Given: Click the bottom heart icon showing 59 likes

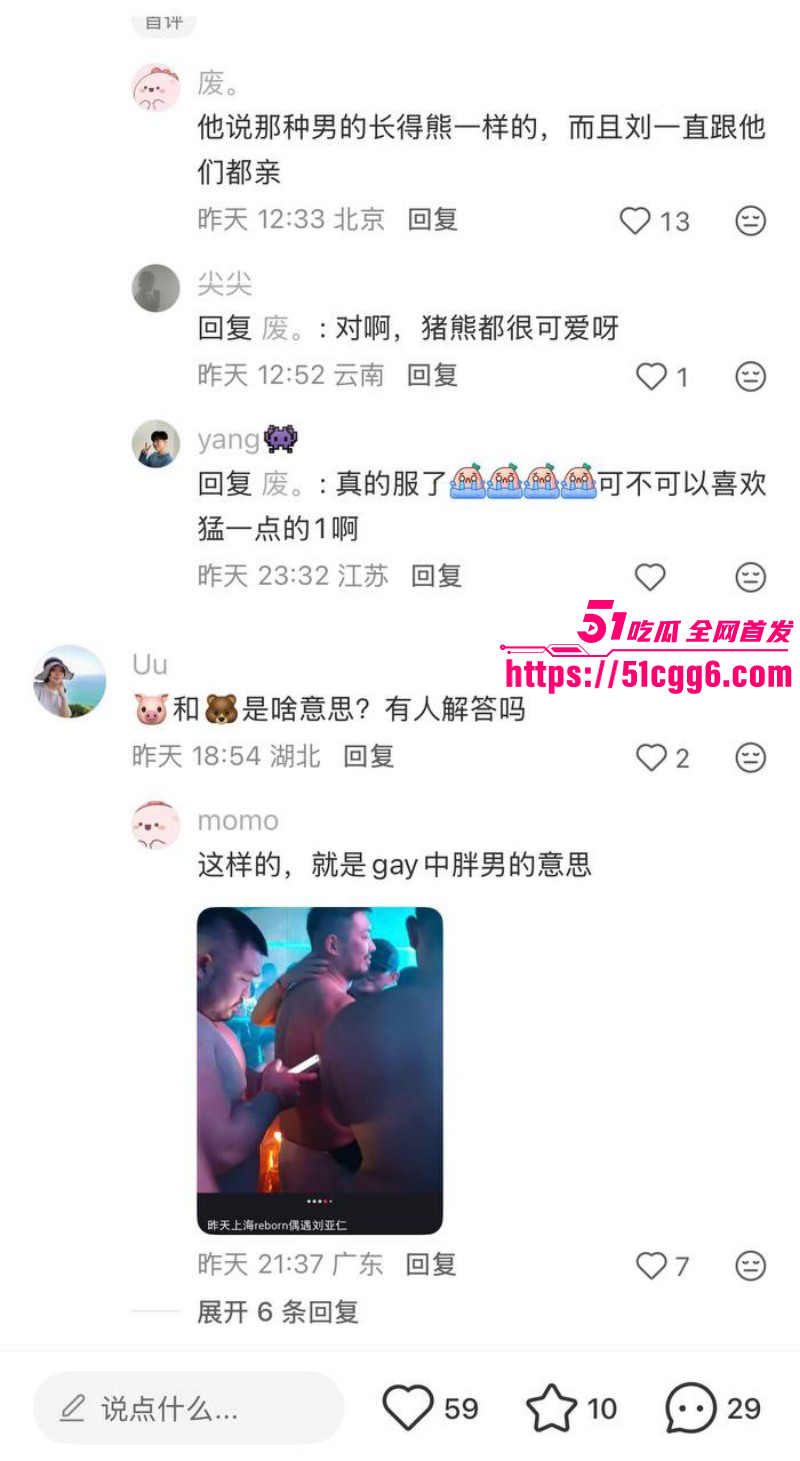Looking at the screenshot, I should click(409, 1408).
